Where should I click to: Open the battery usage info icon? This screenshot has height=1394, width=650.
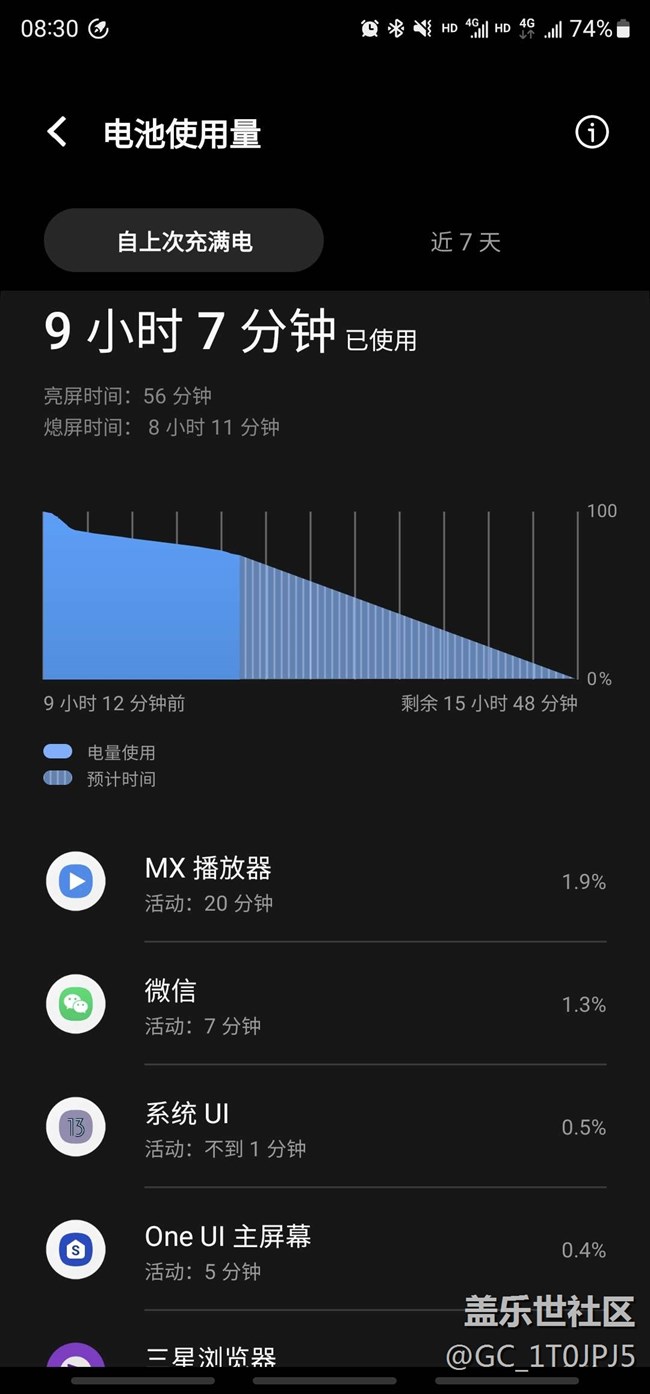pos(591,132)
